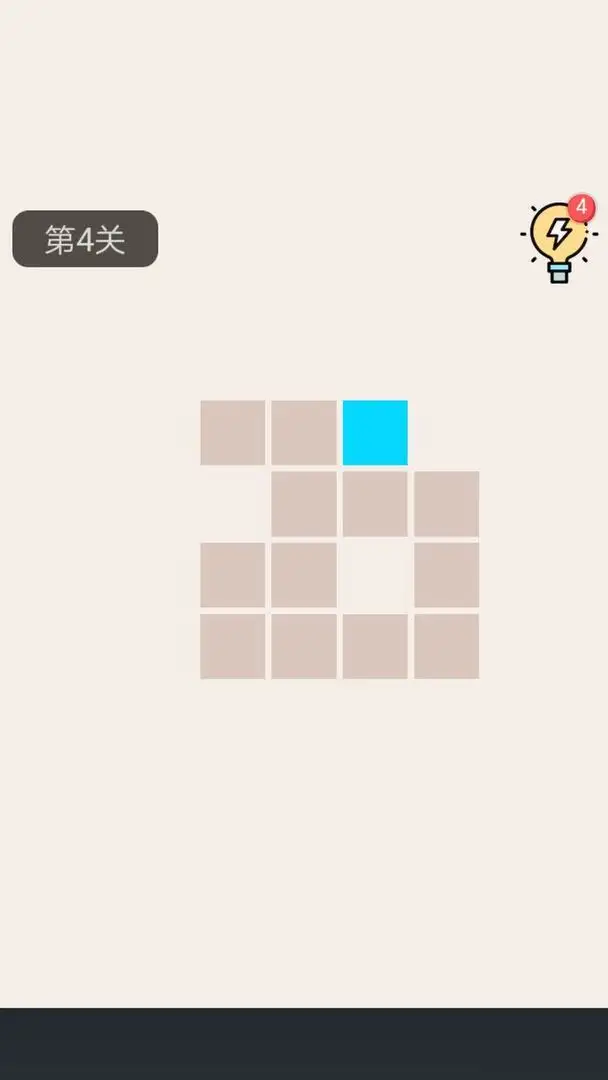The height and width of the screenshot is (1080, 608).
Task: Use the lightbulb hint
Action: tap(559, 241)
